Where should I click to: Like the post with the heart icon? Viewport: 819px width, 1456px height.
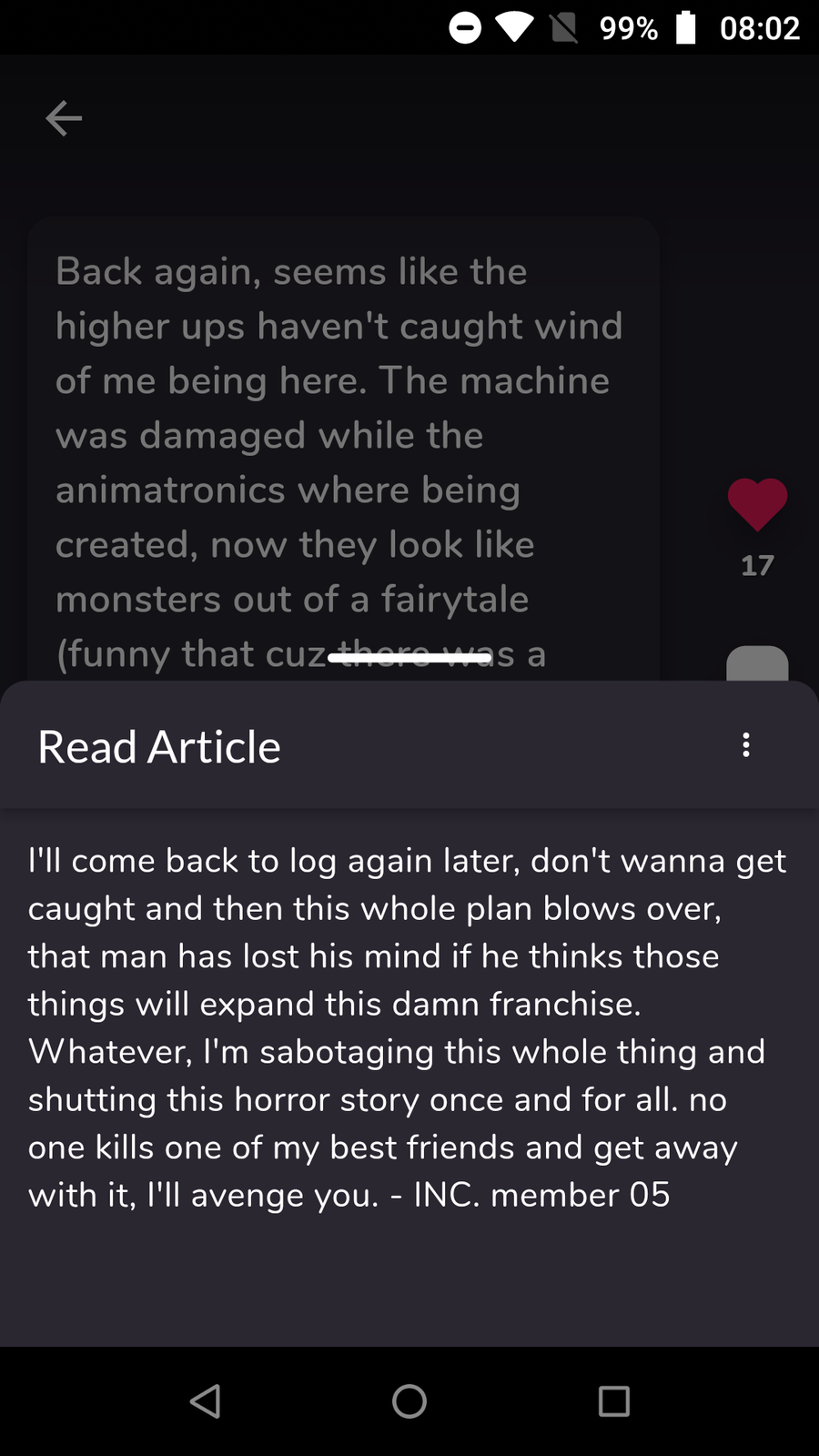point(756,503)
